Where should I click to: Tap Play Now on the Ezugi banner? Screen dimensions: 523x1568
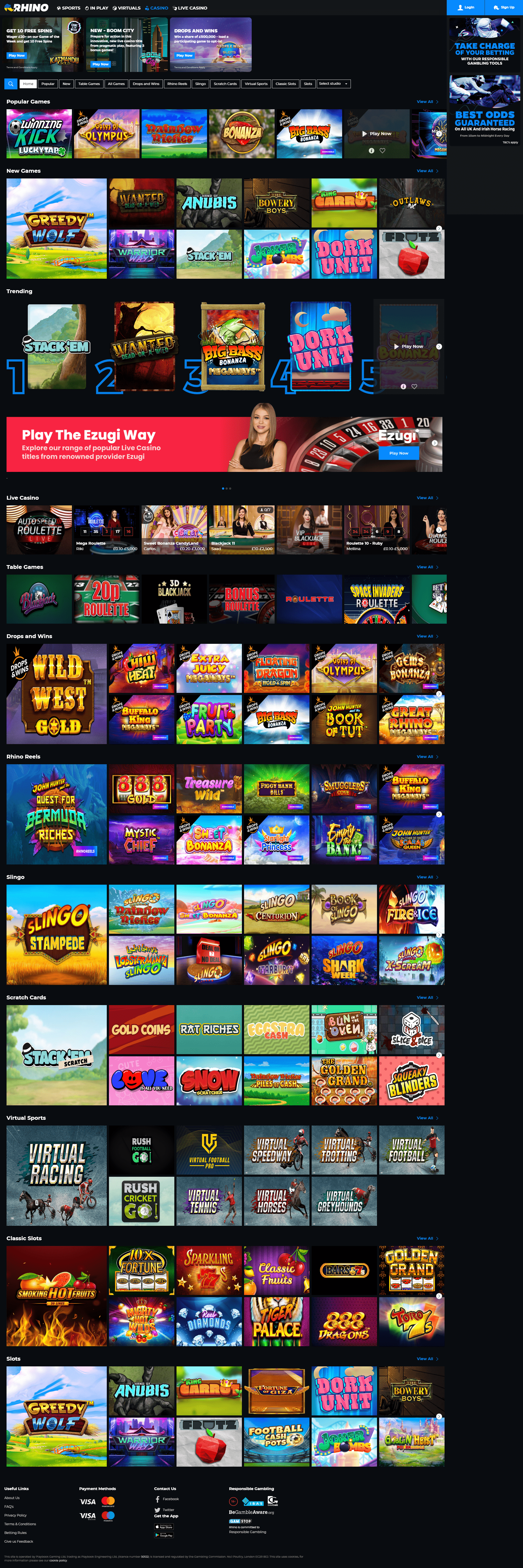coord(399,453)
